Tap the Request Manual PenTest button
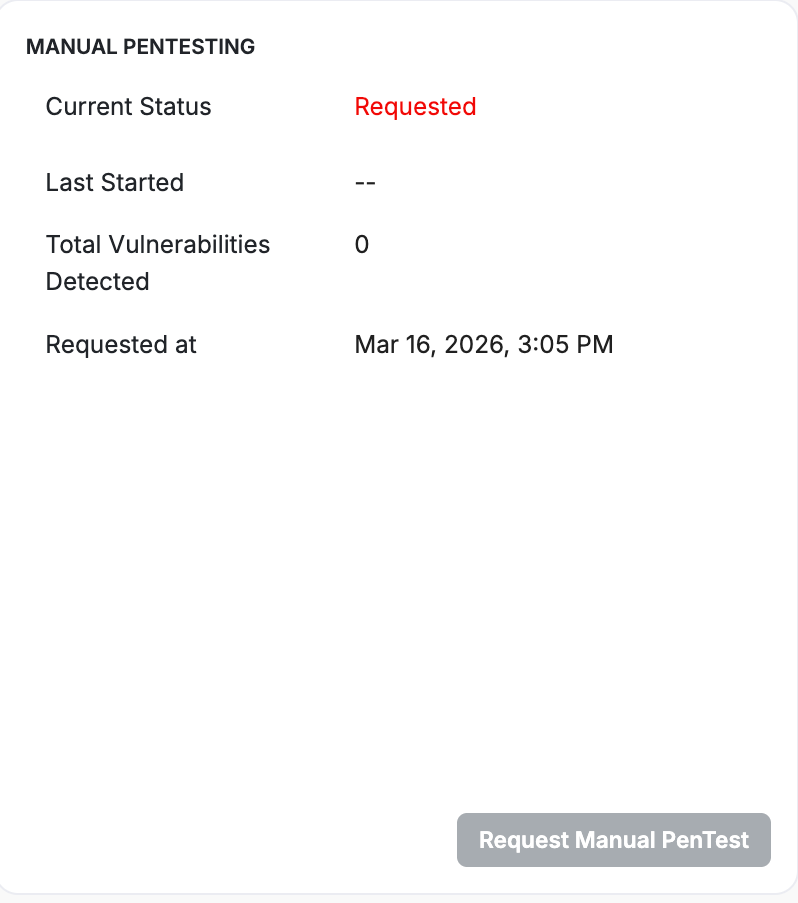This screenshot has width=798, height=903. click(x=613, y=839)
